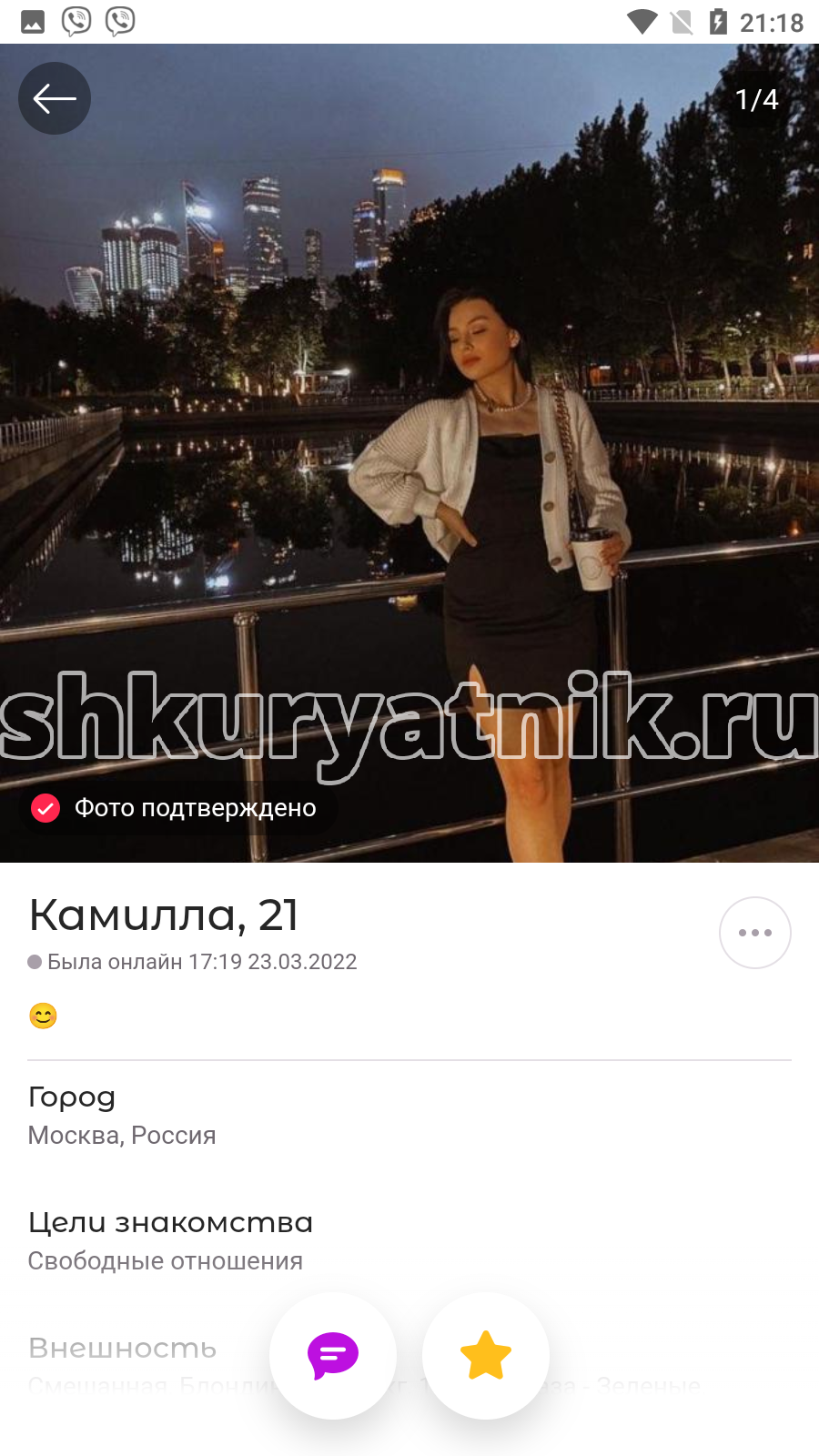Send a message with the chat button
Image resolution: width=819 pixels, height=1456 pixels.
point(333,1356)
